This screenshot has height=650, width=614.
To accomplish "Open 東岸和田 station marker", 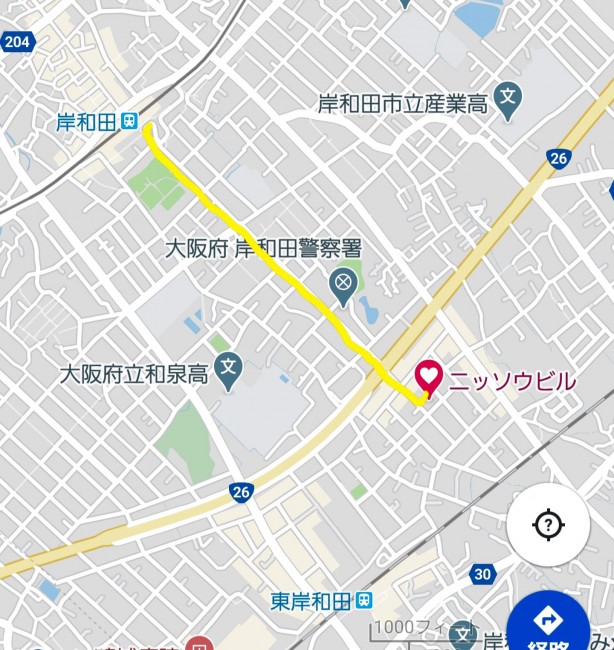I will tap(364, 601).
